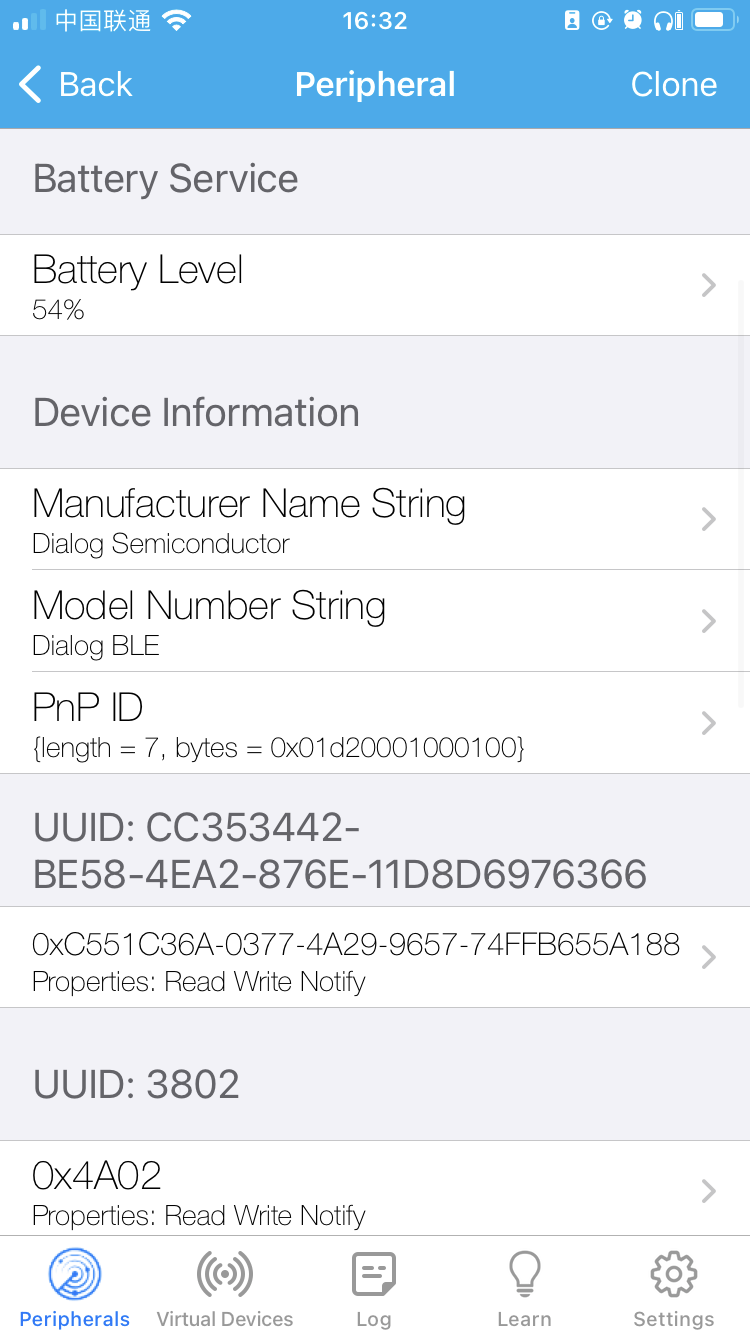
Task: Go to the Learn tab
Action: click(524, 1288)
